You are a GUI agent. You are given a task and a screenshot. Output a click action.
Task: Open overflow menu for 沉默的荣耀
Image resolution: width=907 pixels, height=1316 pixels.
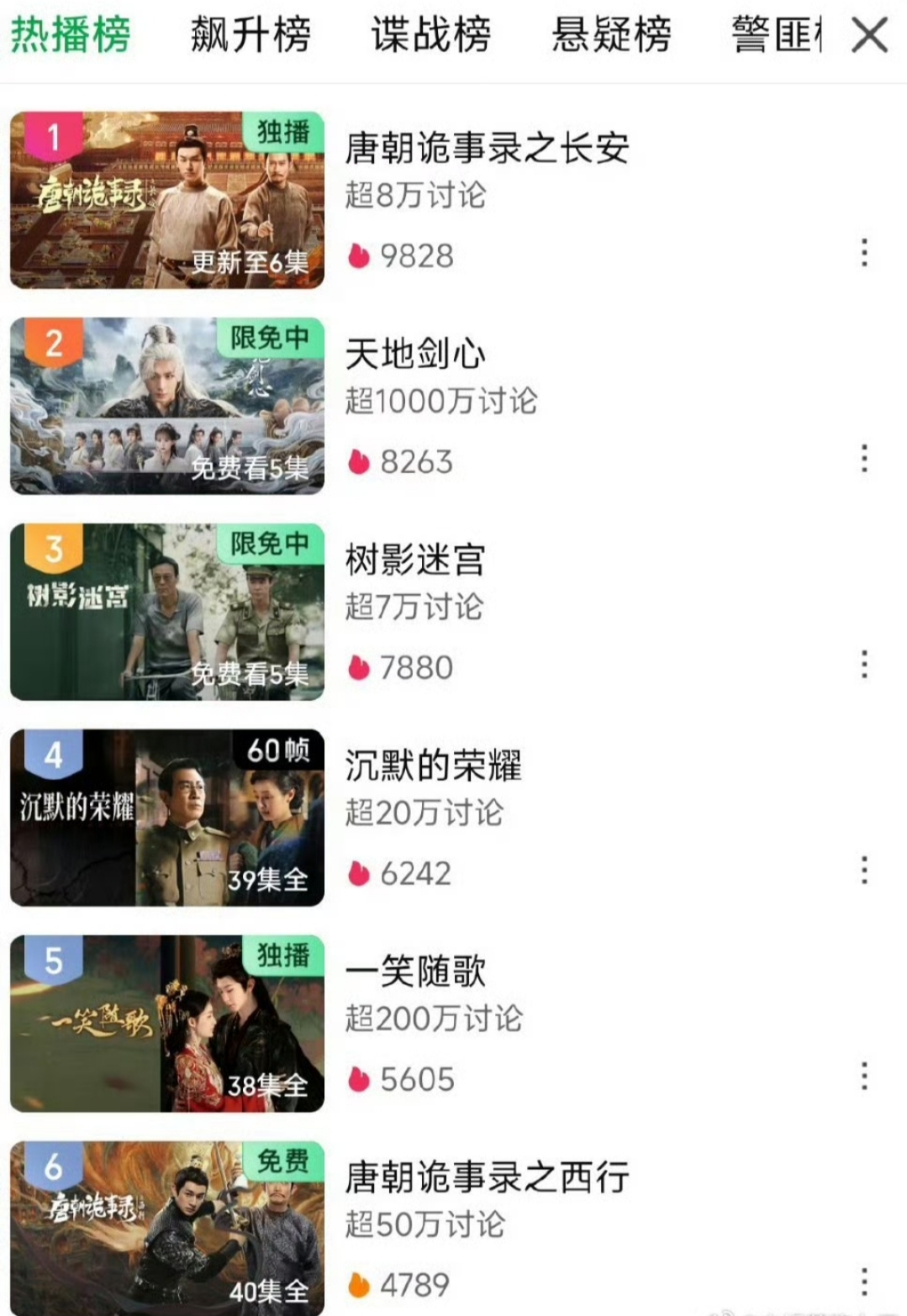tap(864, 870)
